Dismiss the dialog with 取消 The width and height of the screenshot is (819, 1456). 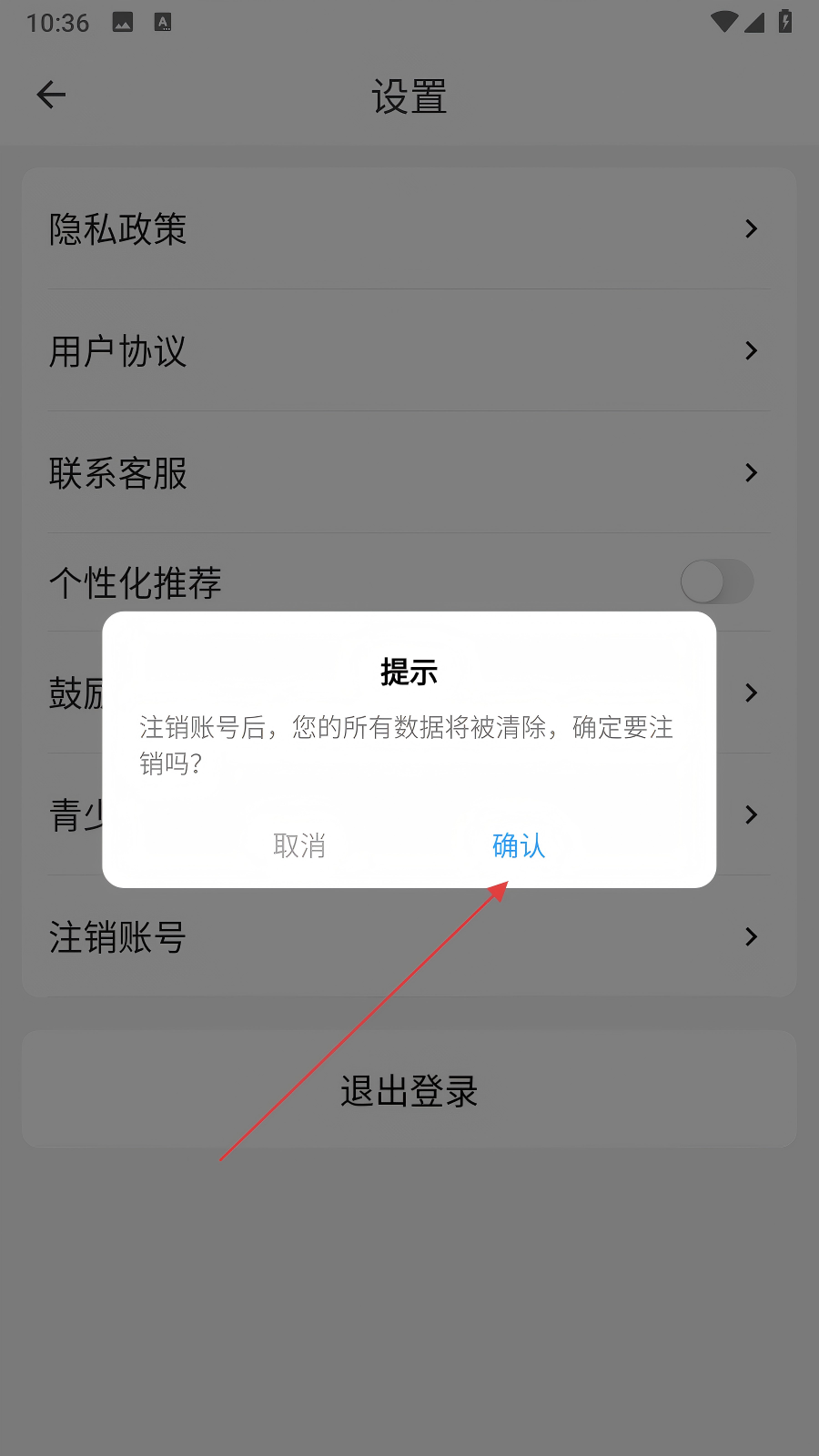click(299, 845)
